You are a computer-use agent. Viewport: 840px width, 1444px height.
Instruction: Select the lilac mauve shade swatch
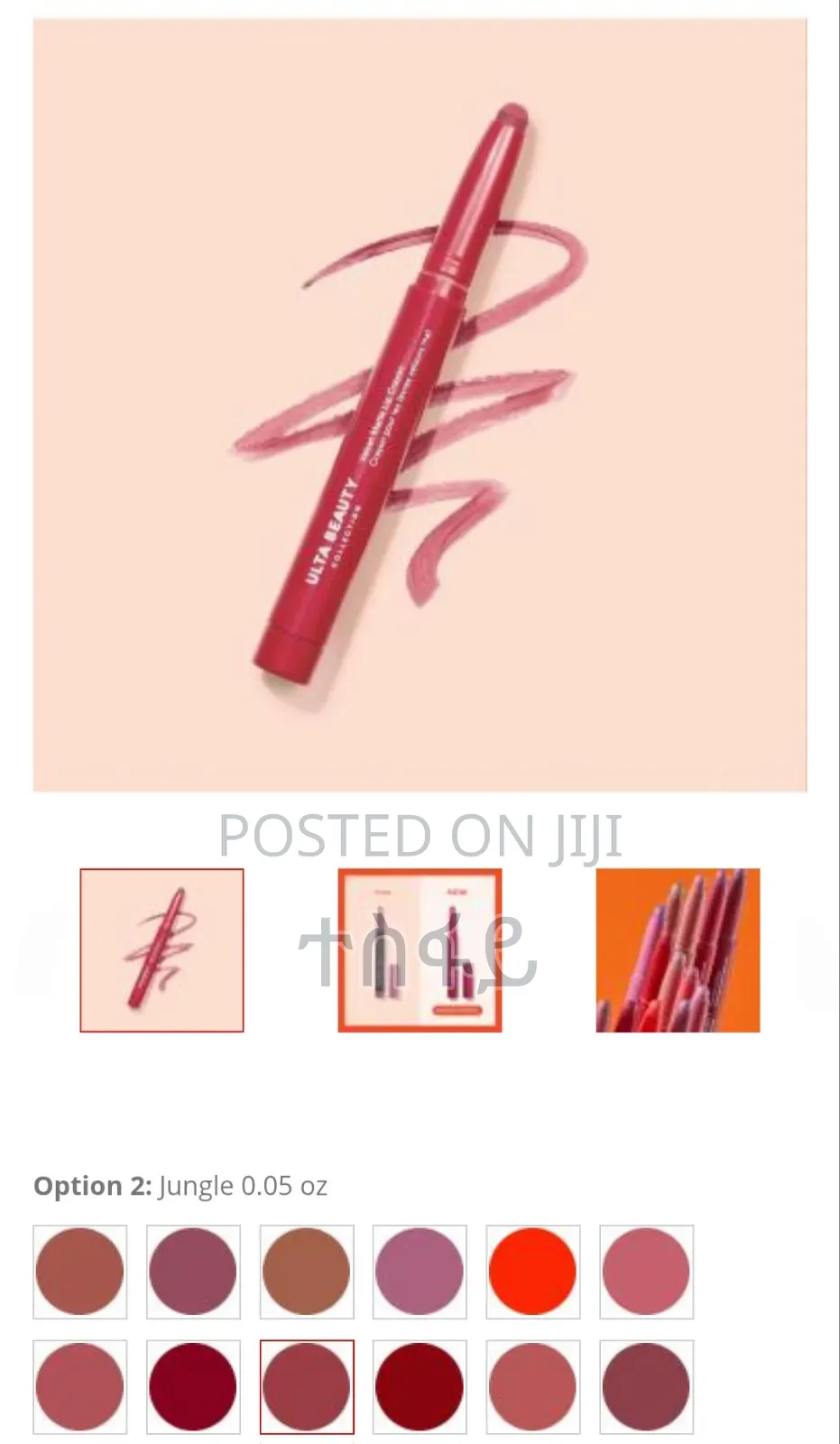420,1270
